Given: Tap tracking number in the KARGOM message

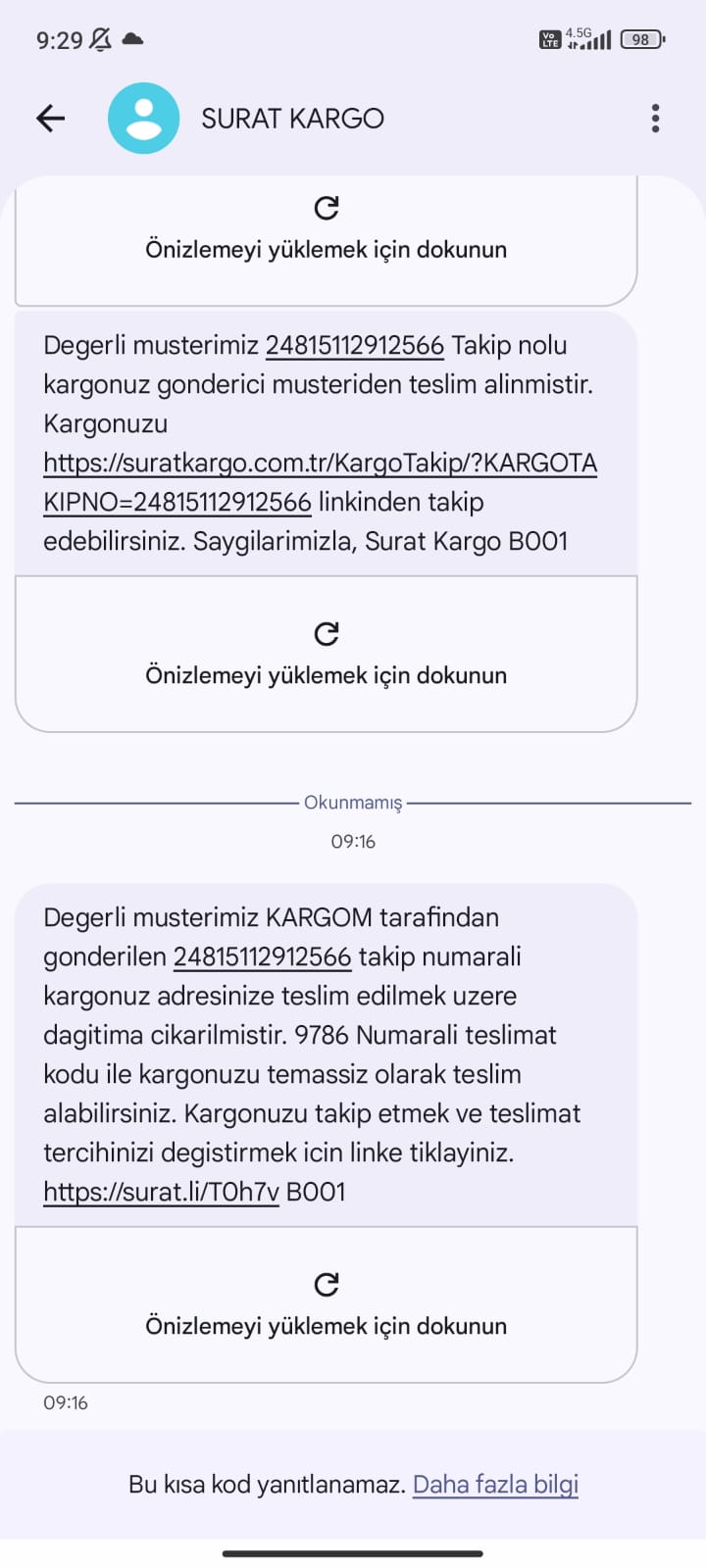Looking at the screenshot, I should (x=262, y=957).
